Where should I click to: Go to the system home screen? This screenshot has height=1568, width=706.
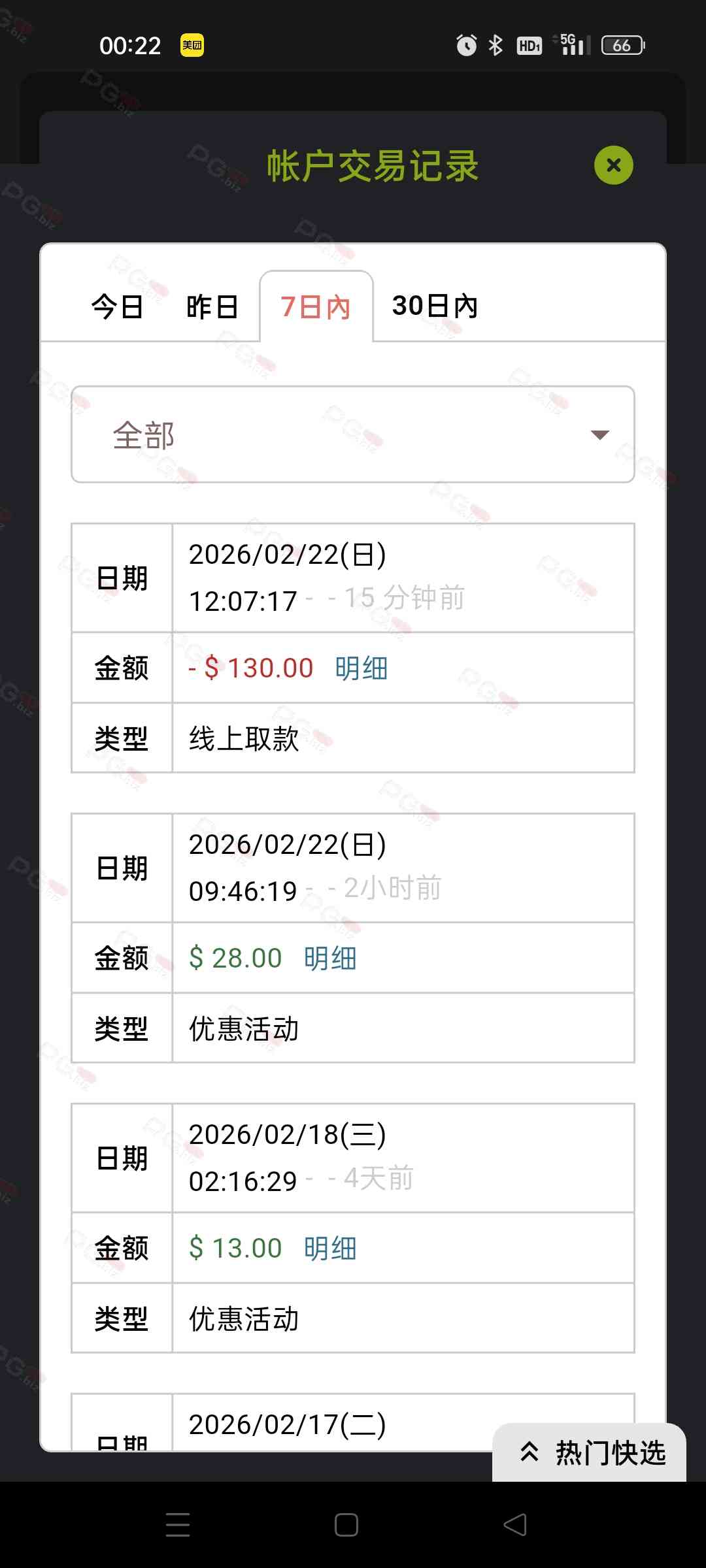click(x=346, y=1525)
